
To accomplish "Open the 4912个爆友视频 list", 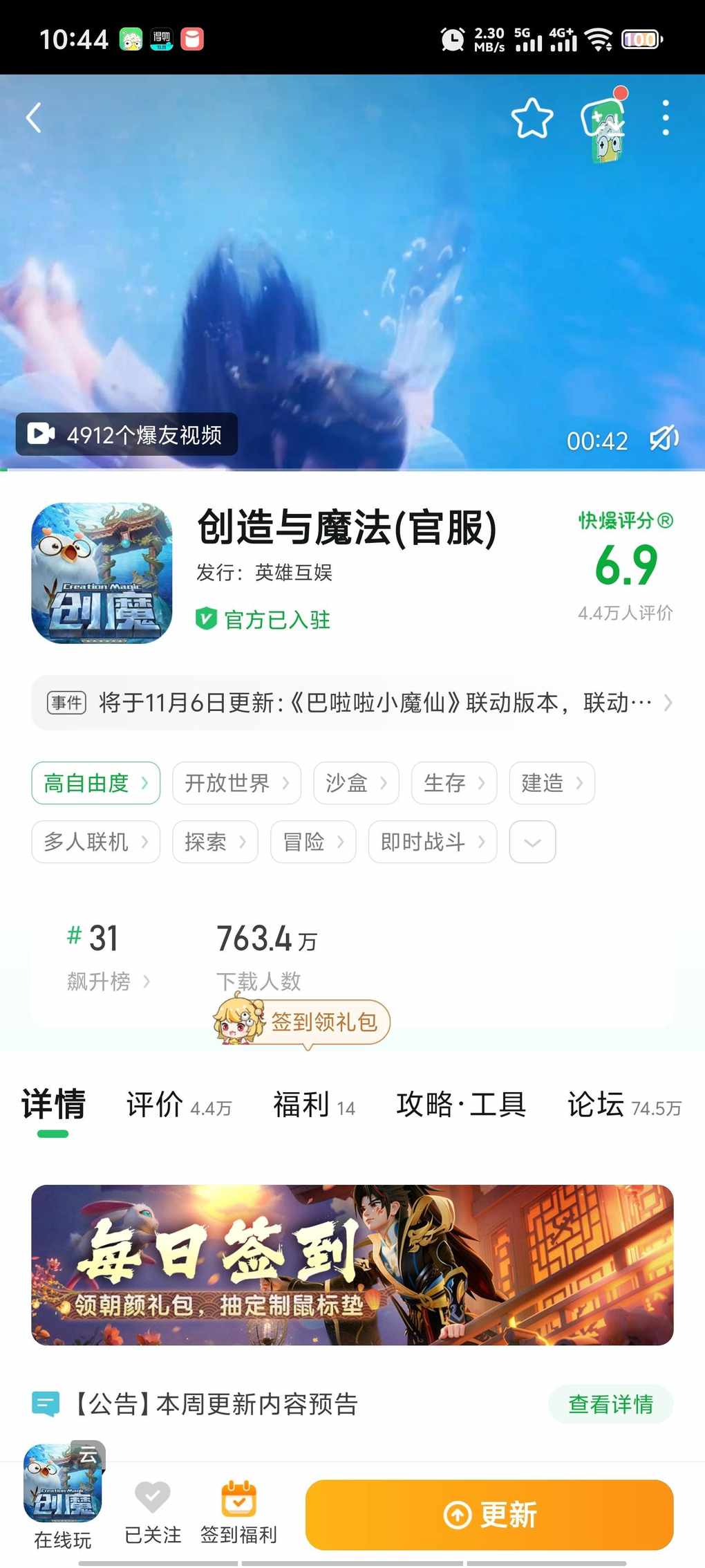I will coord(126,434).
